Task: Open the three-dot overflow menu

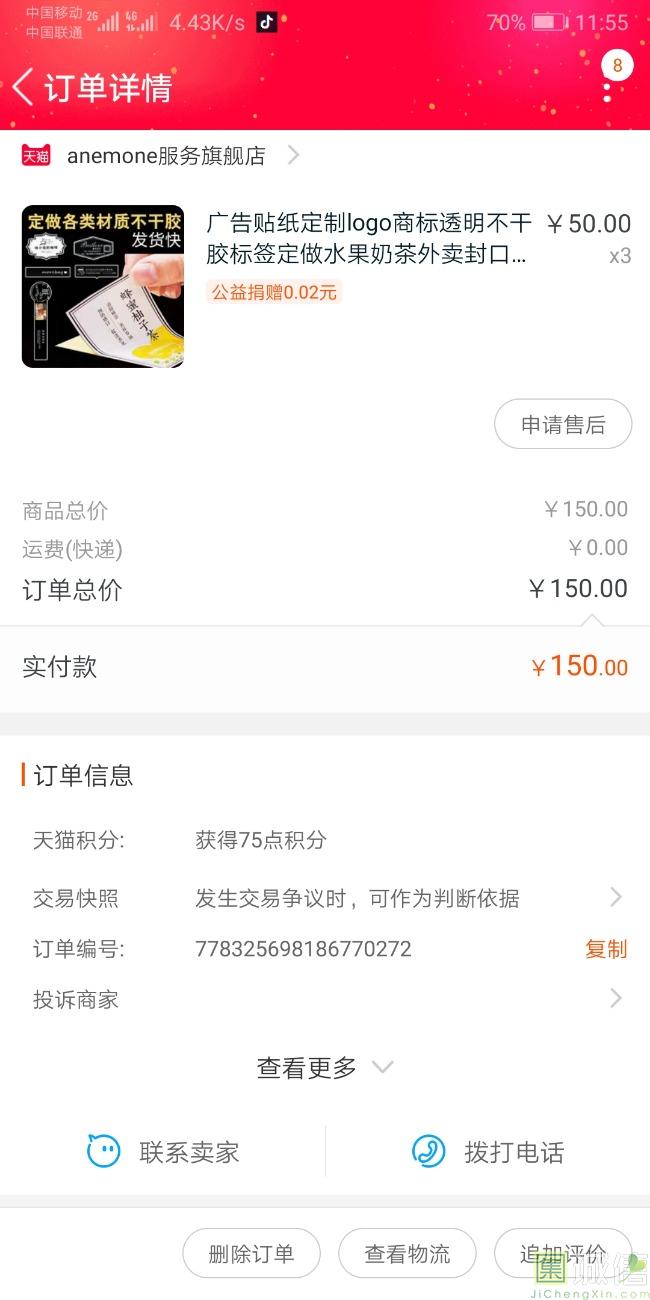Action: tap(607, 88)
